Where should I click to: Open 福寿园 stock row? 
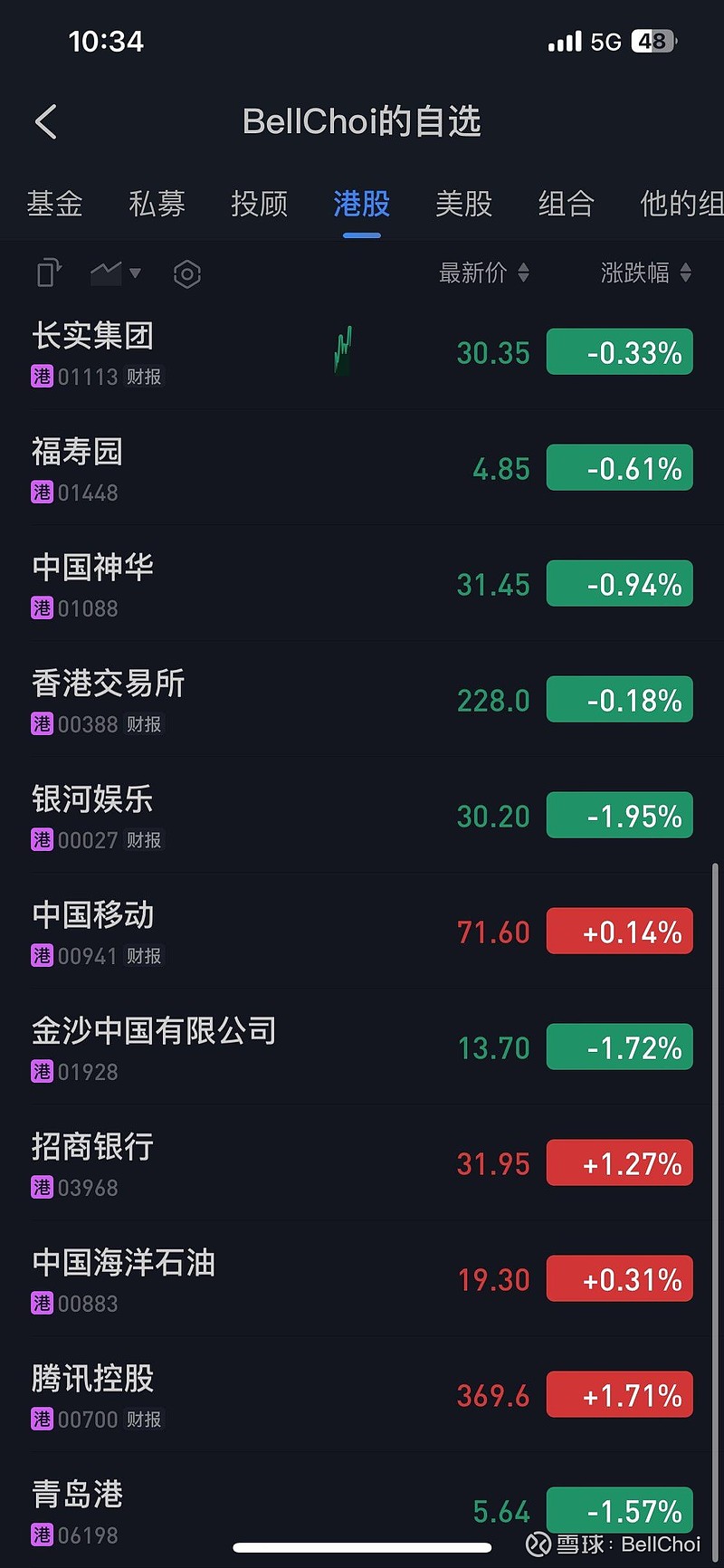click(x=362, y=468)
